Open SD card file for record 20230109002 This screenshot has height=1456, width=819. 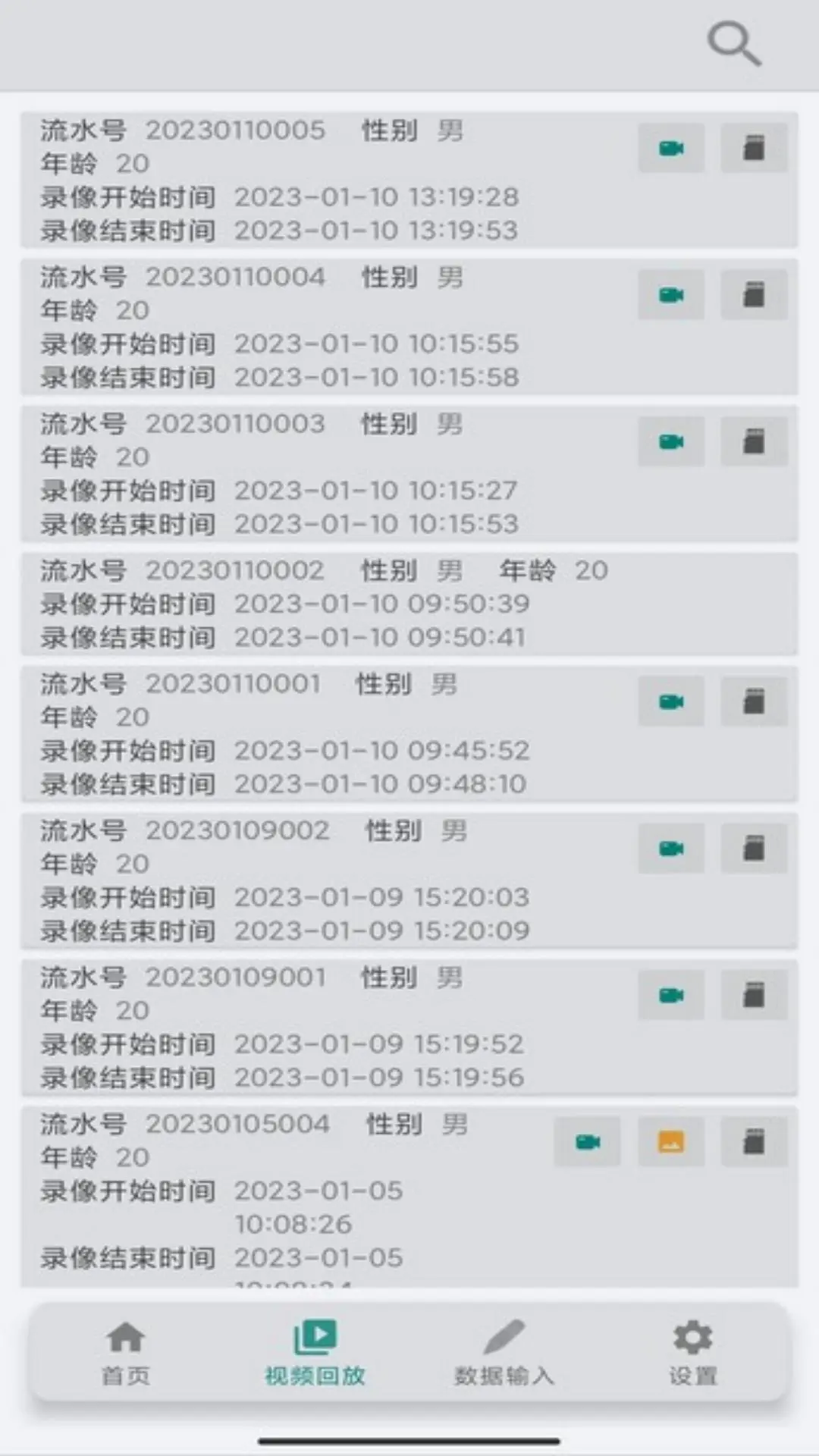(754, 849)
